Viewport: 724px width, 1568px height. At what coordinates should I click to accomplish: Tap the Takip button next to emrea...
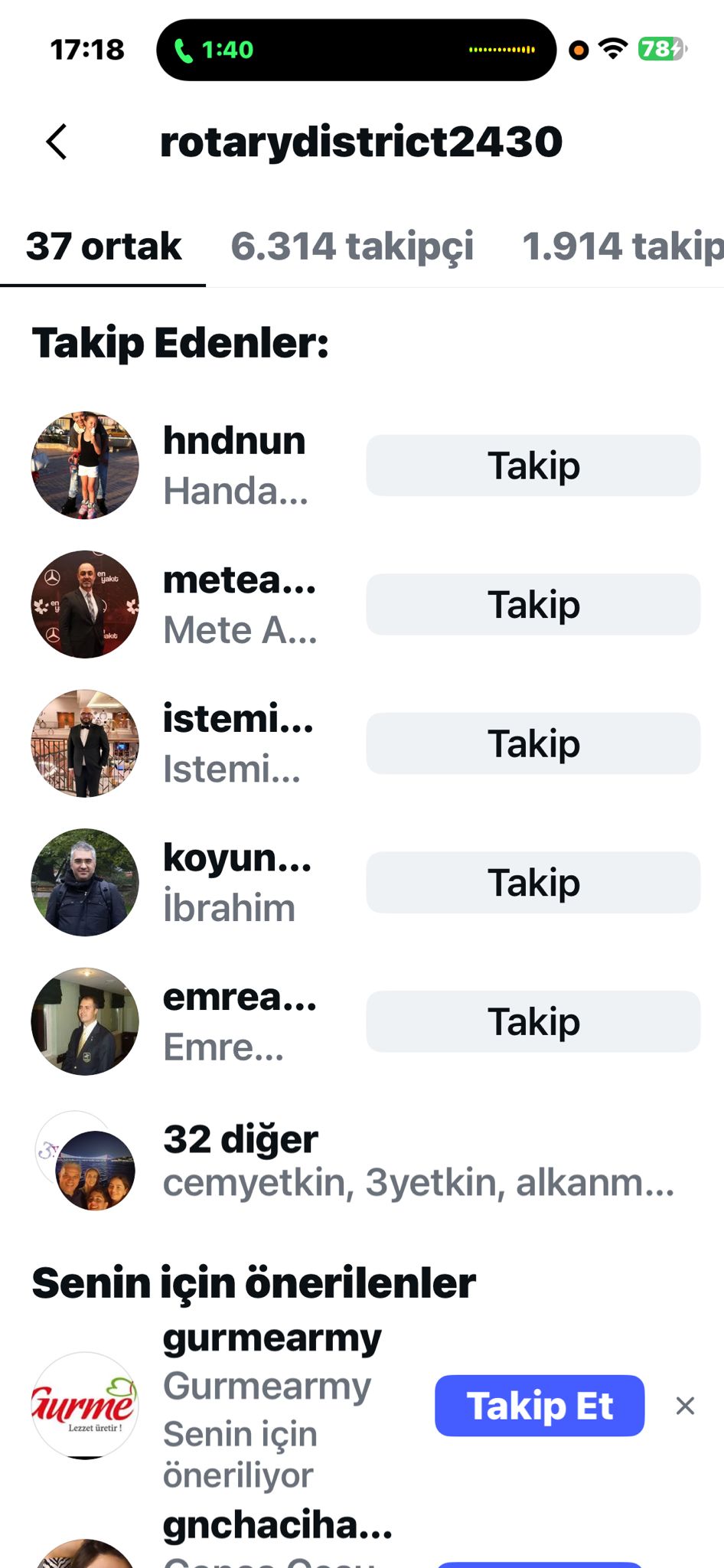click(x=533, y=1021)
